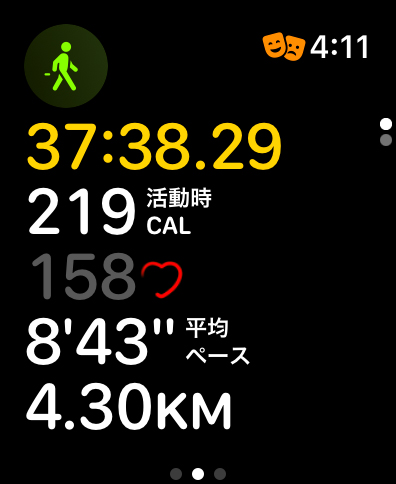
Task: Tap the theater mode masks icon
Action: (284, 46)
